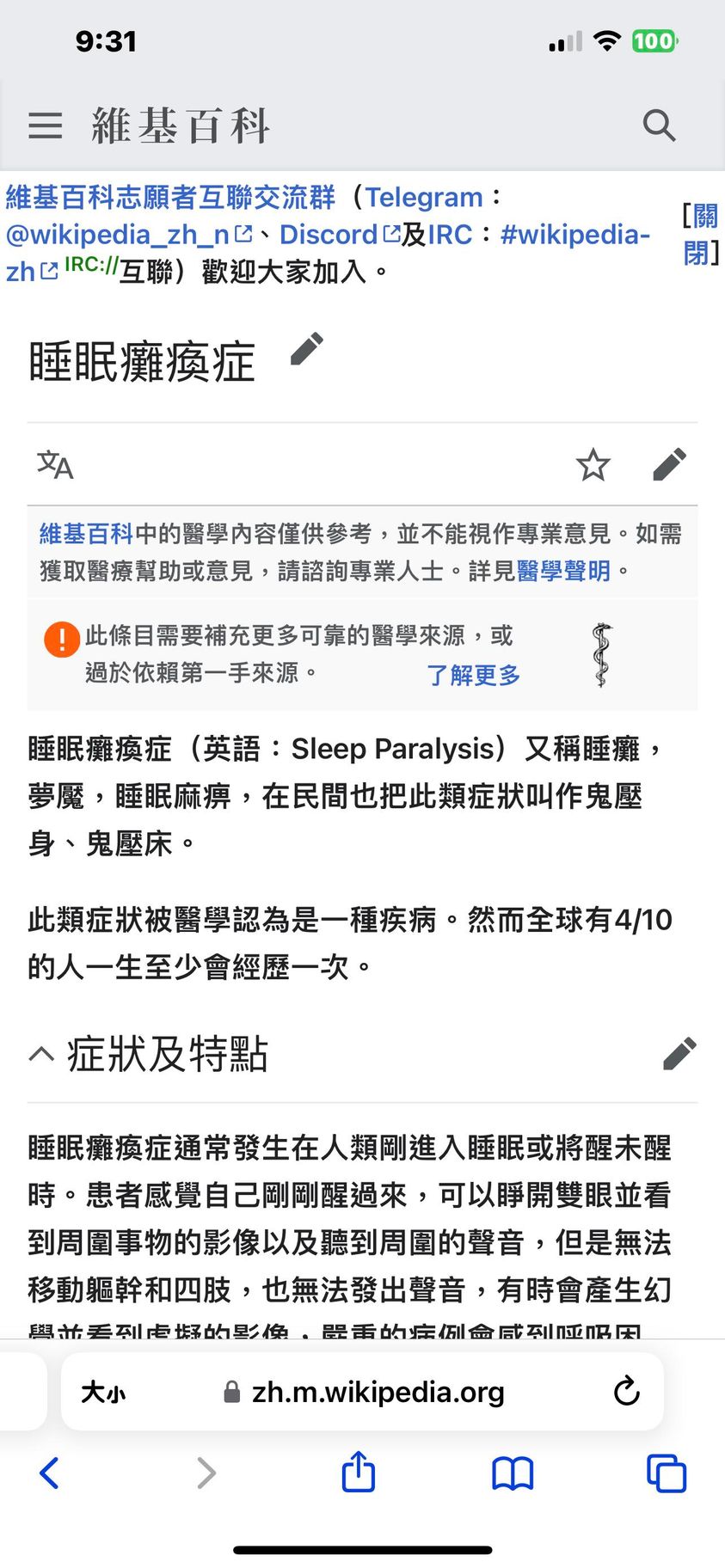Open the 維基百科志願者互聯交流群 link
Viewport: 725px width, 1568px height.
(170, 197)
